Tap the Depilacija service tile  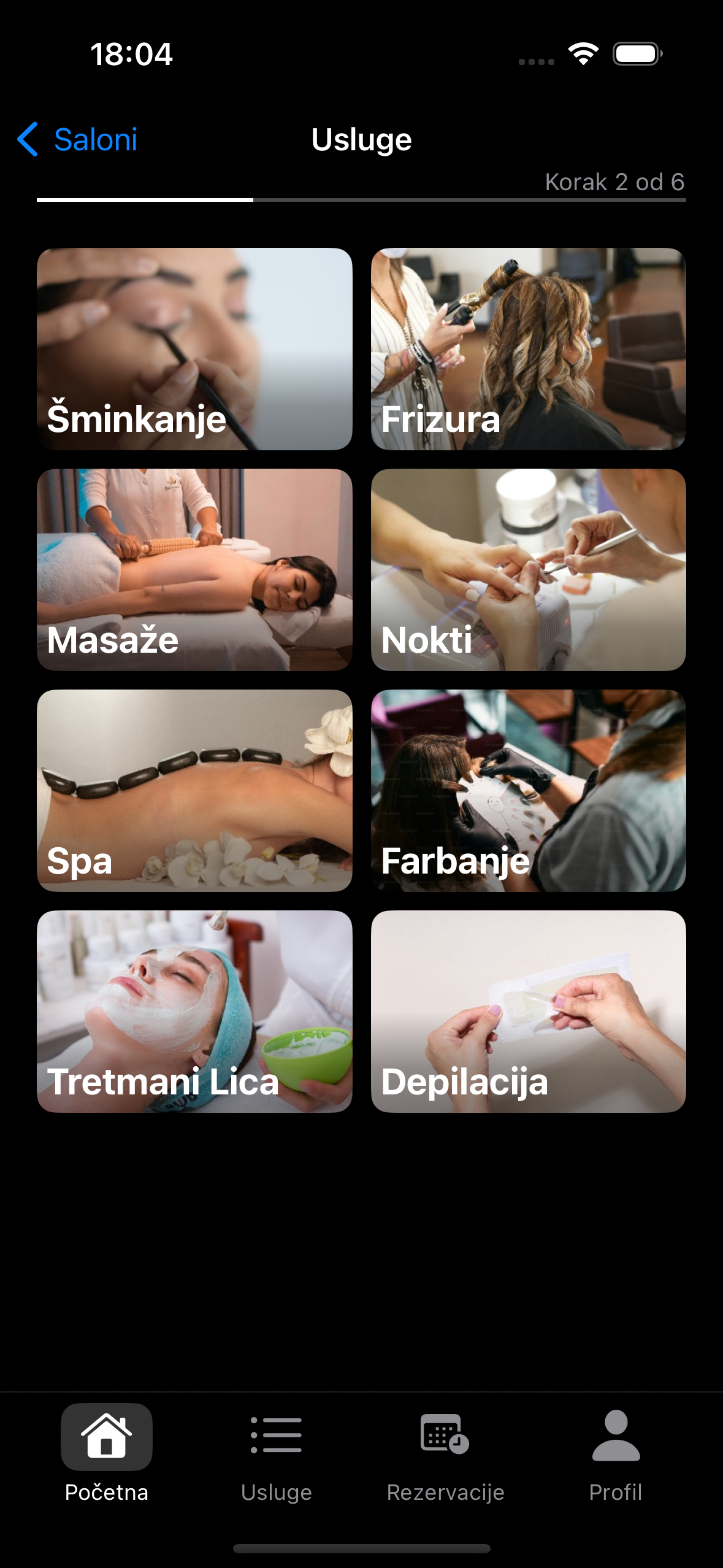point(528,1011)
